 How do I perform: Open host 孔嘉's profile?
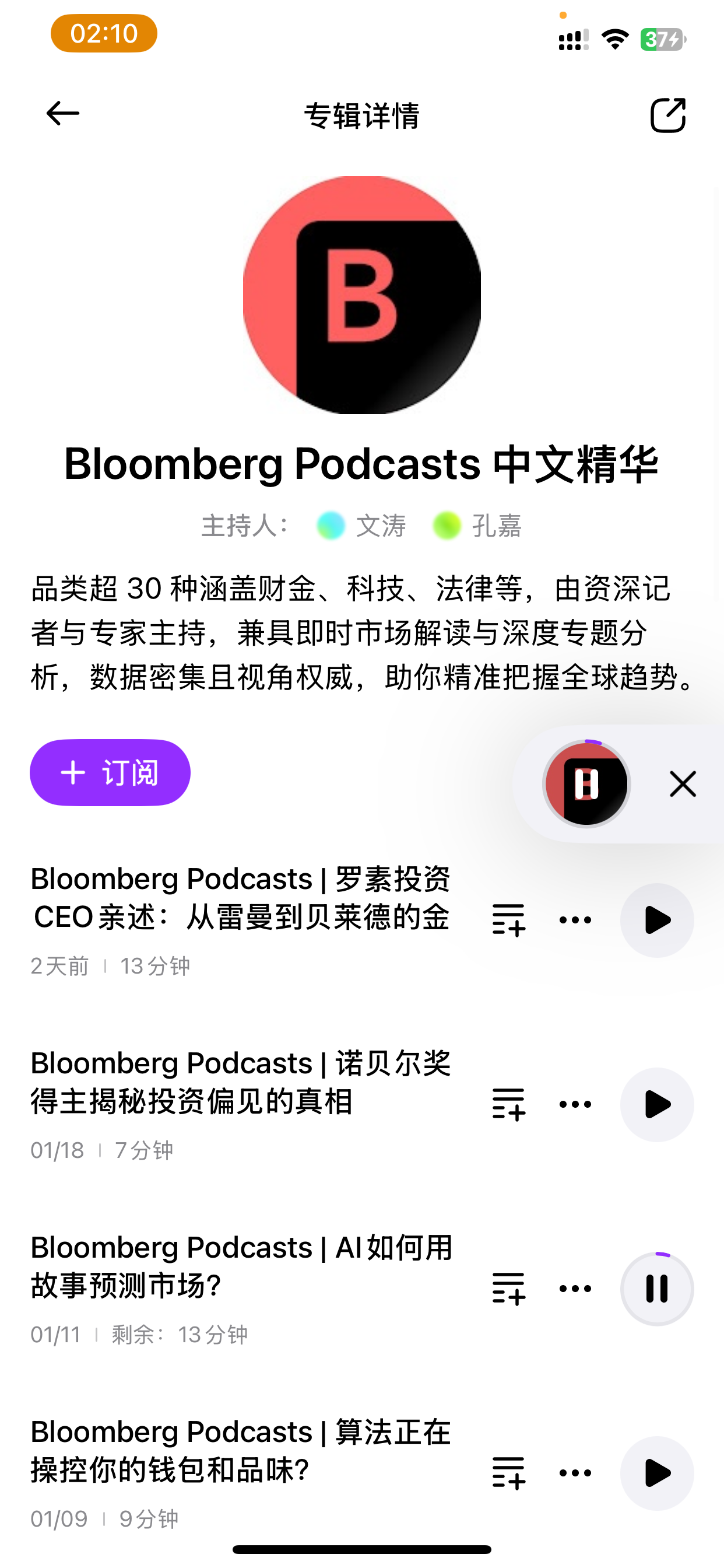(x=478, y=526)
